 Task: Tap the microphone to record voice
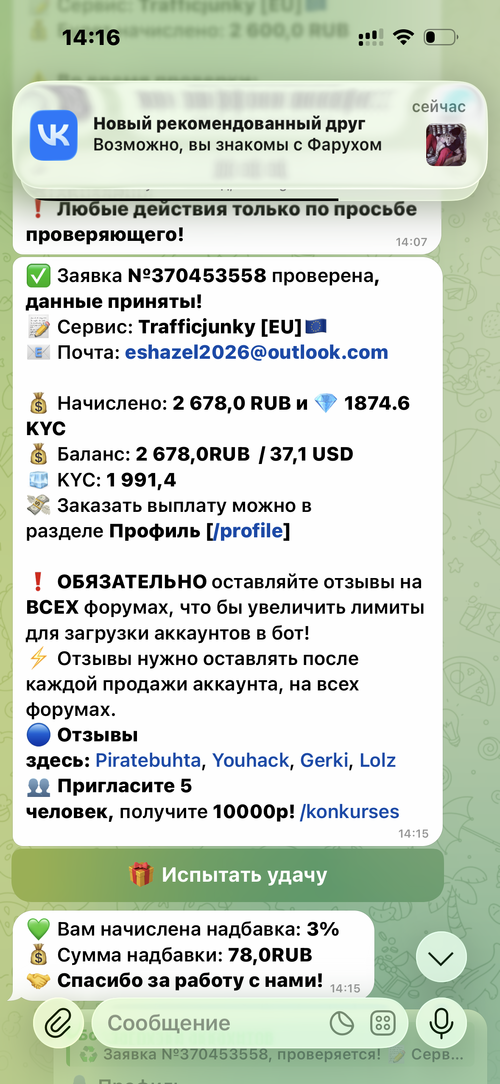[441, 1022]
